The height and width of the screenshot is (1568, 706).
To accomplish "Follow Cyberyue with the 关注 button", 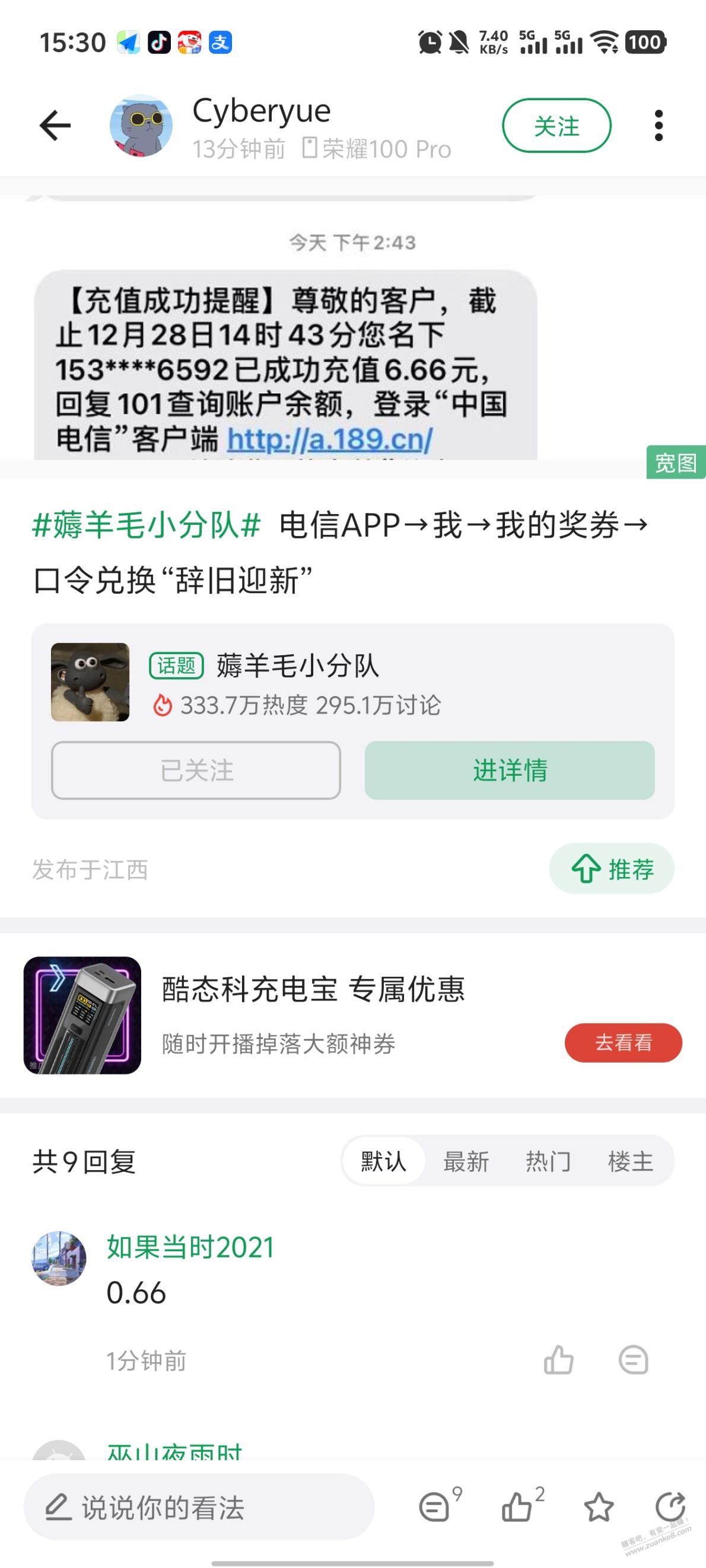I will (556, 126).
